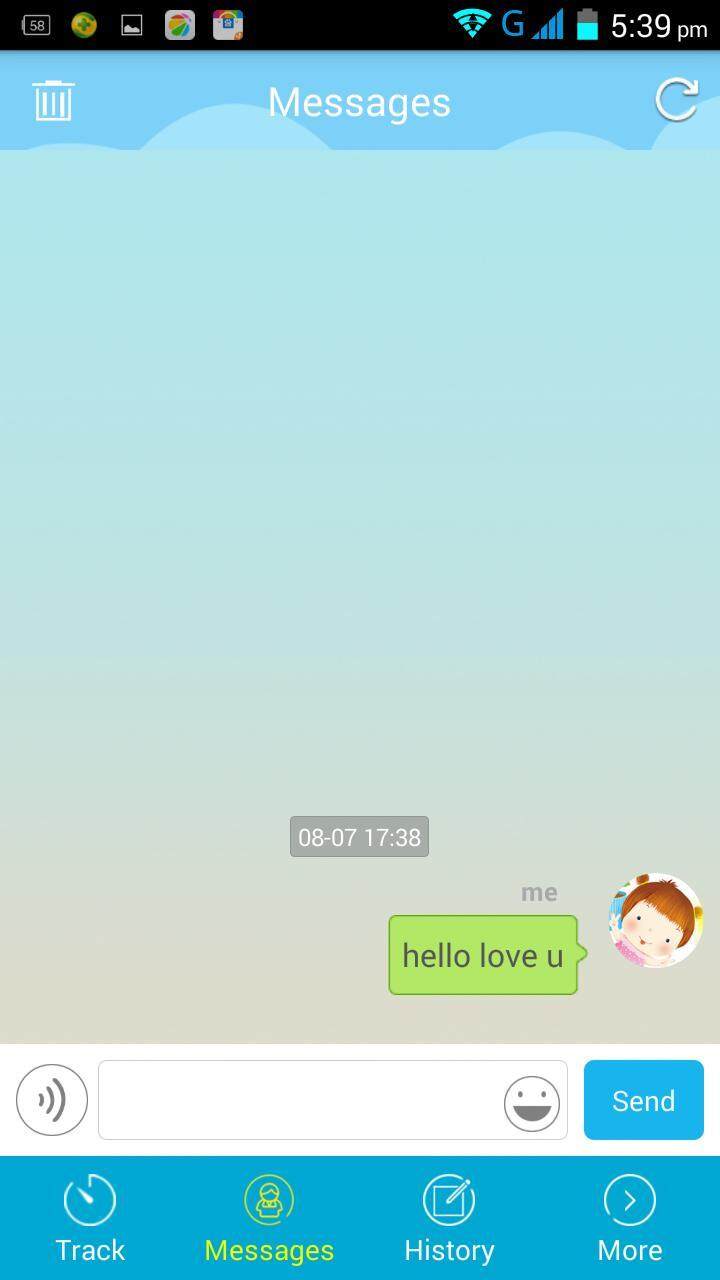
Task: Go to the History tab
Action: pyautogui.click(x=449, y=1218)
